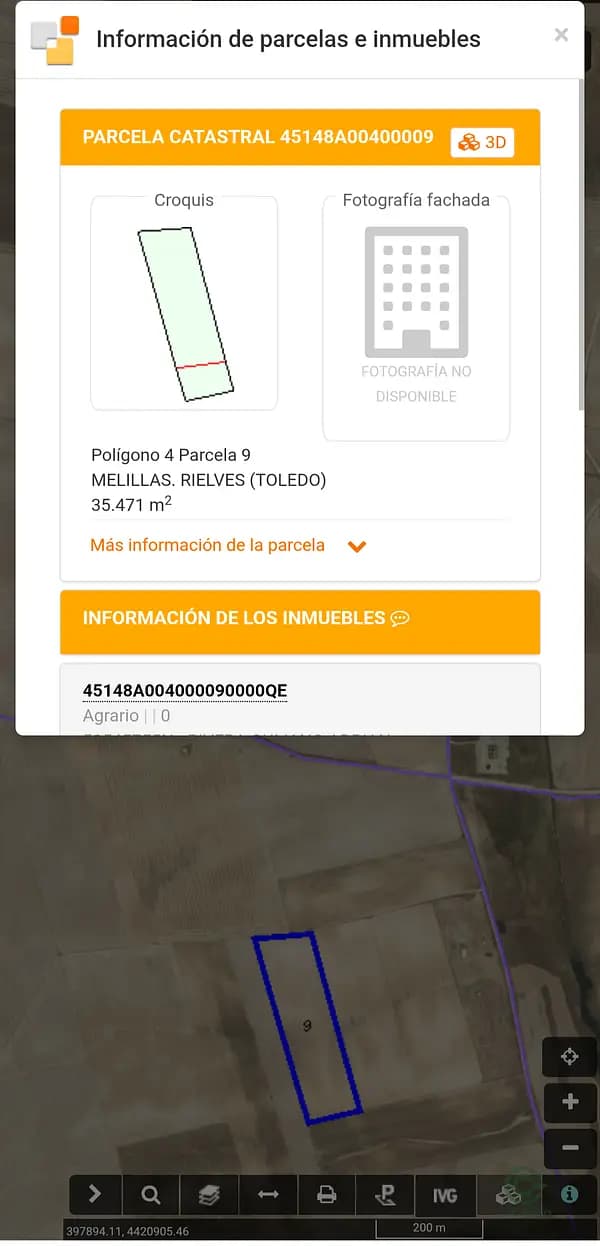Open the map search tool
Image resolution: width=600 pixels, height=1246 pixels.
tap(150, 1194)
